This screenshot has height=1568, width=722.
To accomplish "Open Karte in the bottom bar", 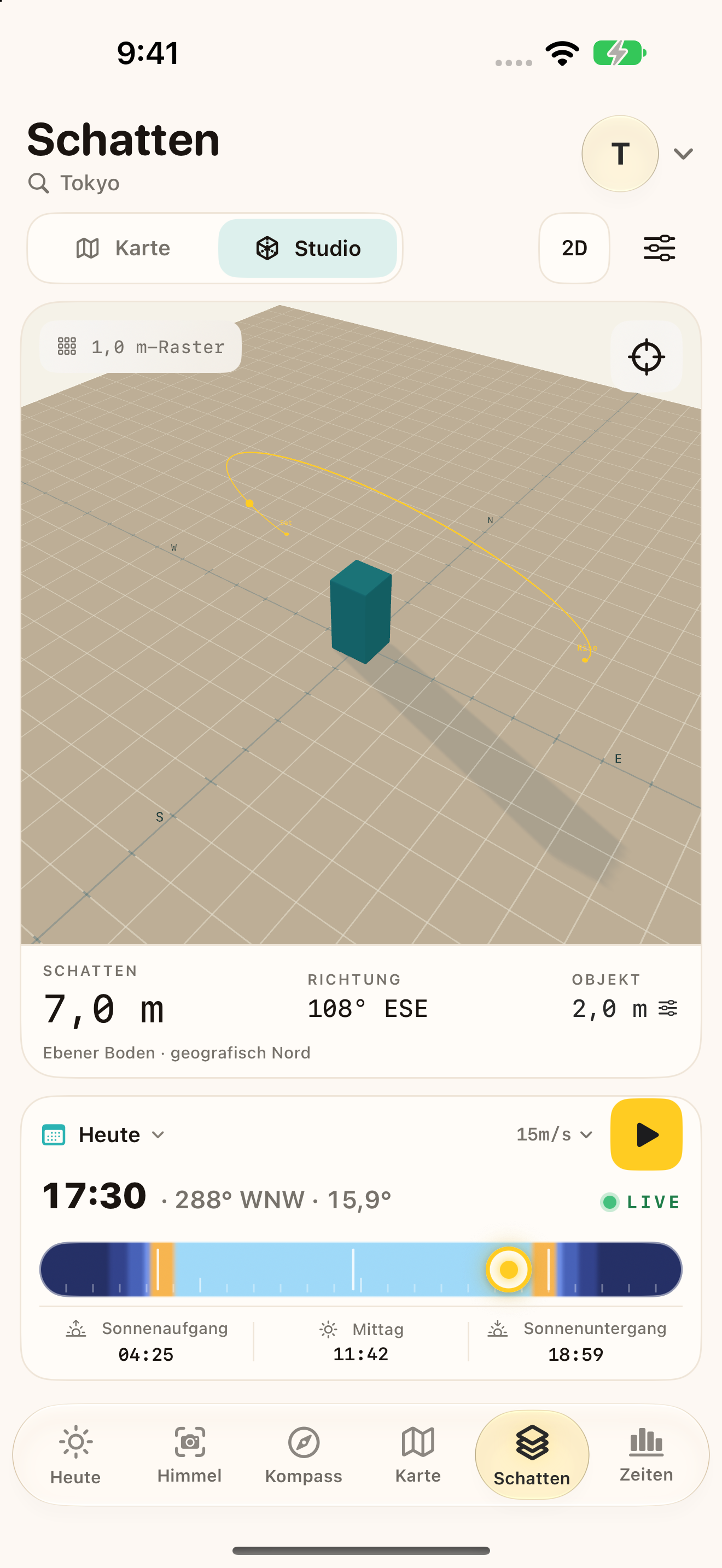I will (418, 1455).
